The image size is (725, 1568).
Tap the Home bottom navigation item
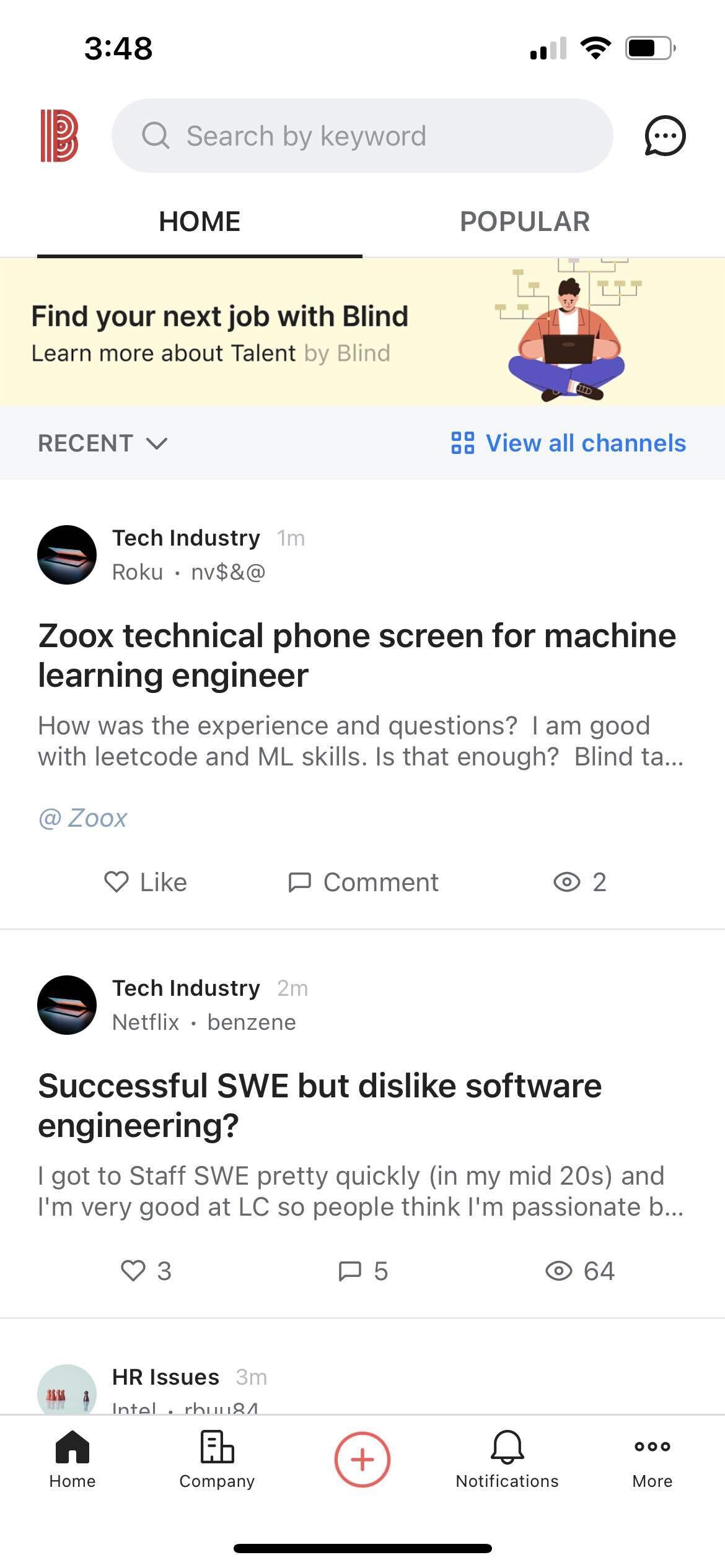72,1459
